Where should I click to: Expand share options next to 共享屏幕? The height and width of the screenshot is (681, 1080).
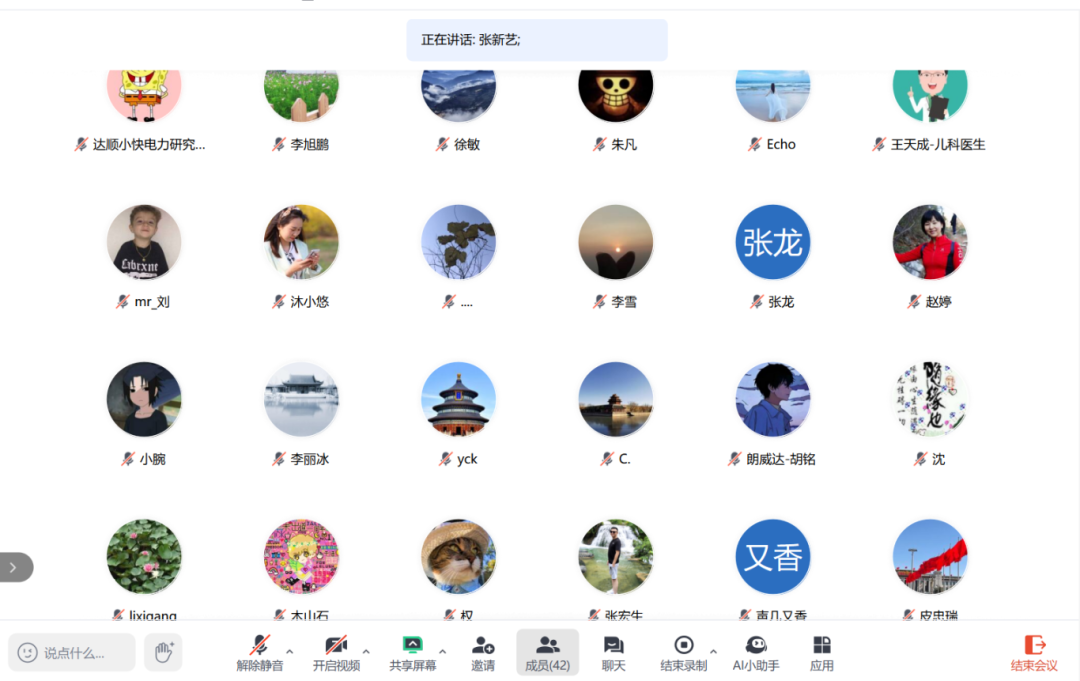click(x=443, y=652)
